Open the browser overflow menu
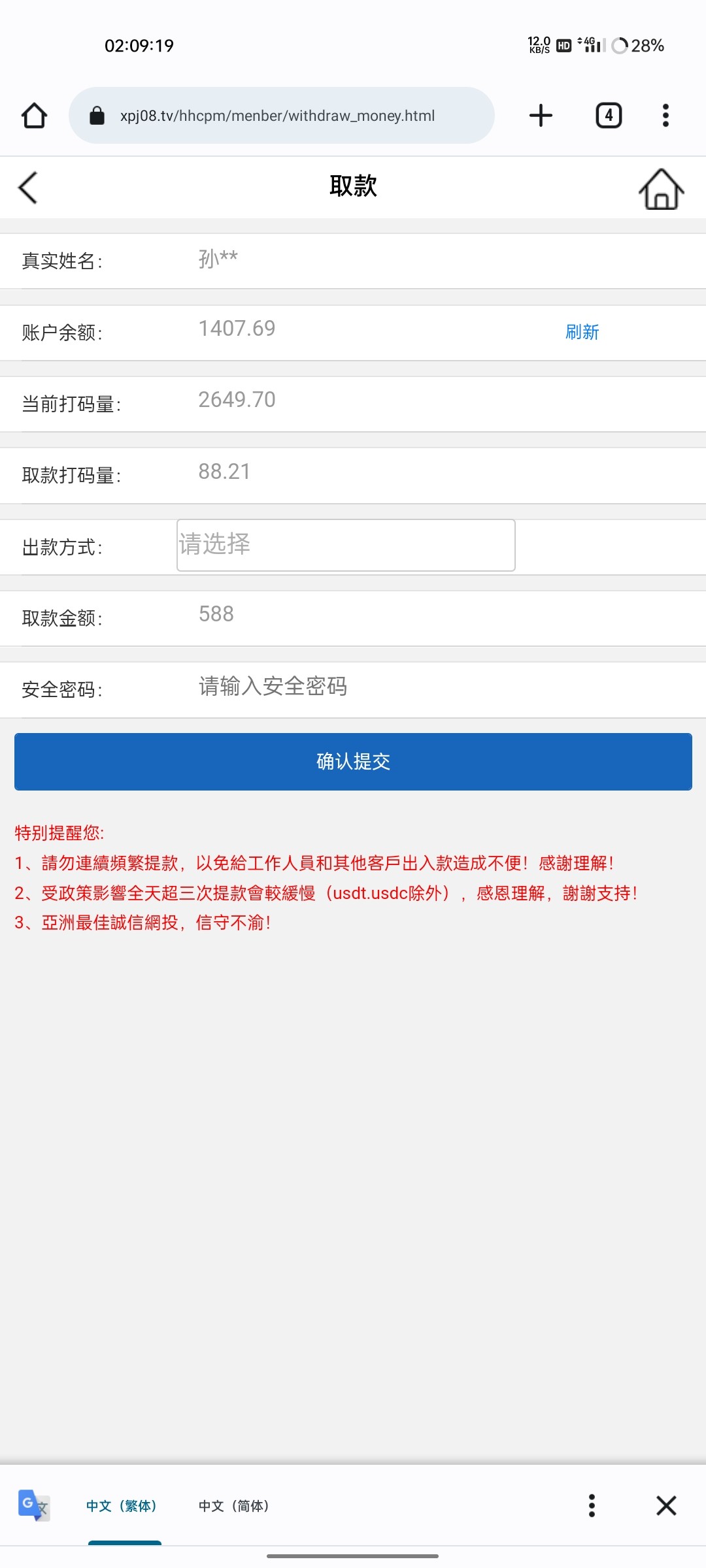The height and width of the screenshot is (1568, 706). 665,116
